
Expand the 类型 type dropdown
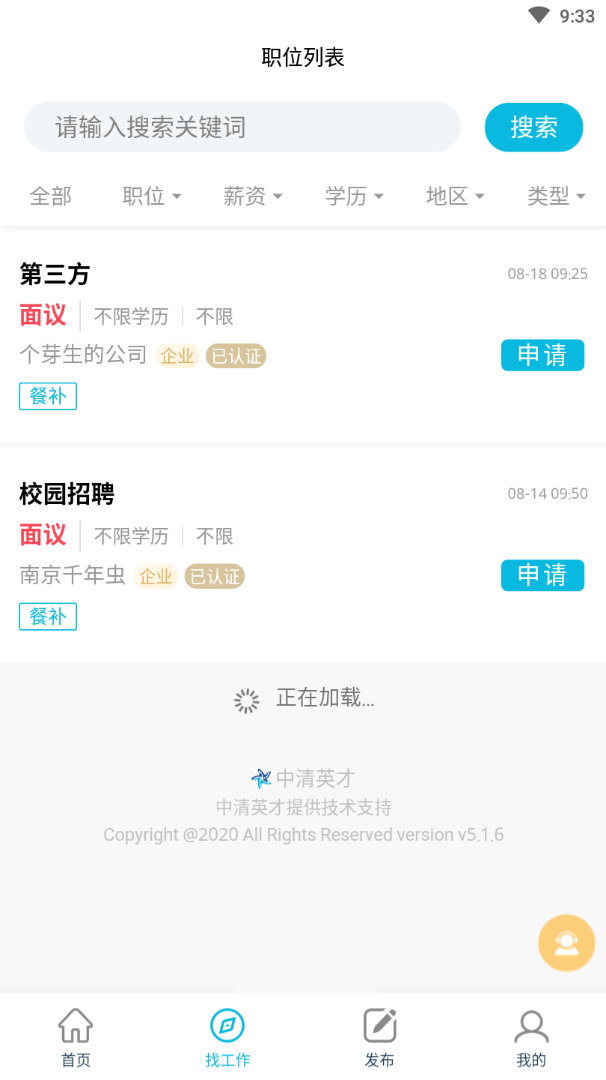[555, 196]
